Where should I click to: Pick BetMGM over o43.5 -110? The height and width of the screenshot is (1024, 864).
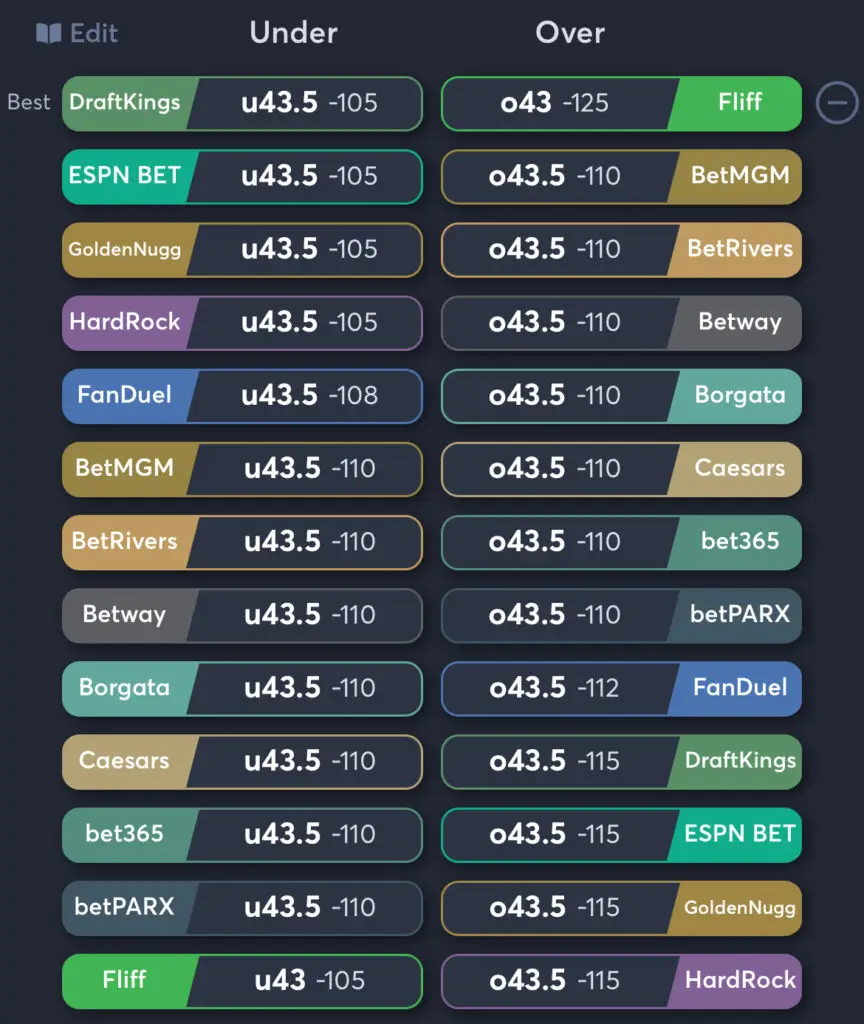(621, 176)
